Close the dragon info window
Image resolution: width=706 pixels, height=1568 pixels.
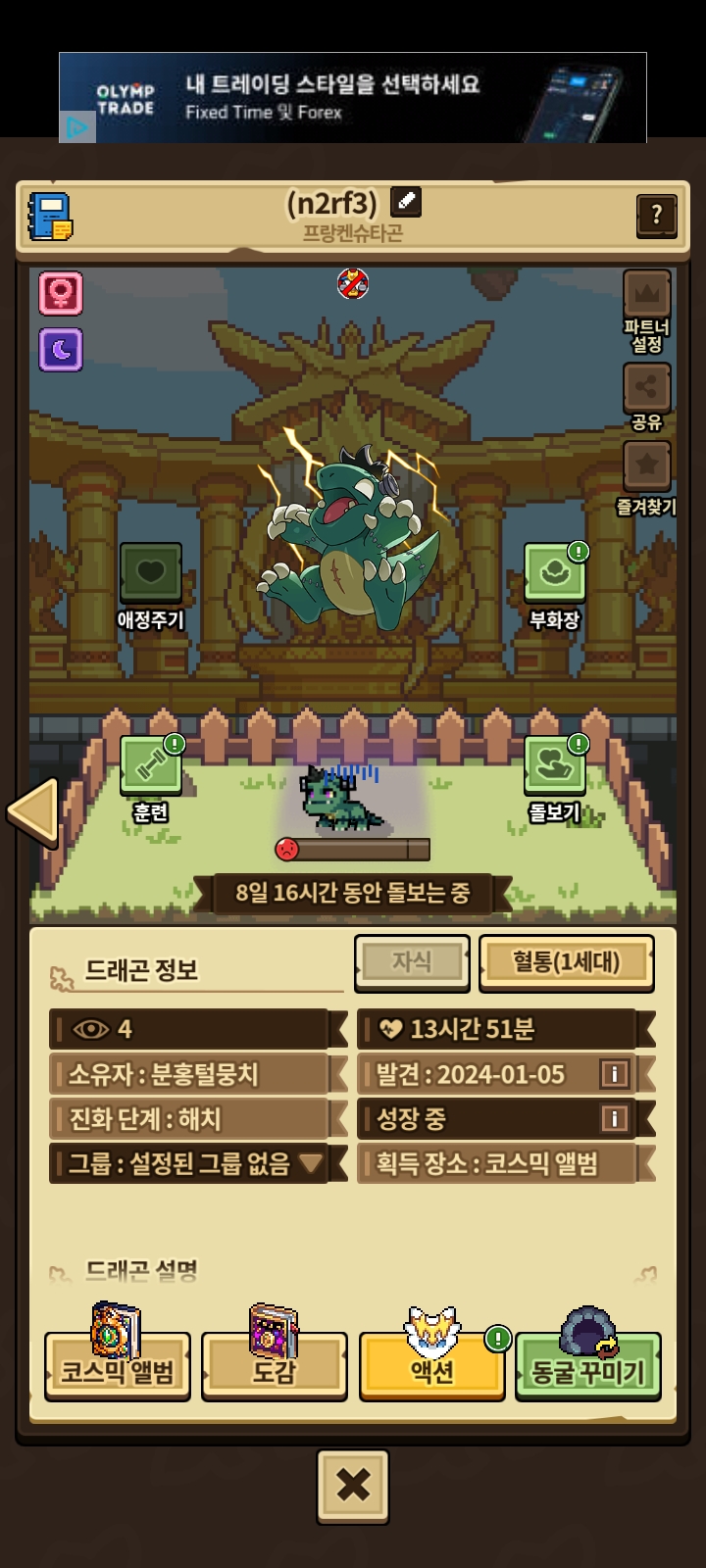pos(353,1486)
